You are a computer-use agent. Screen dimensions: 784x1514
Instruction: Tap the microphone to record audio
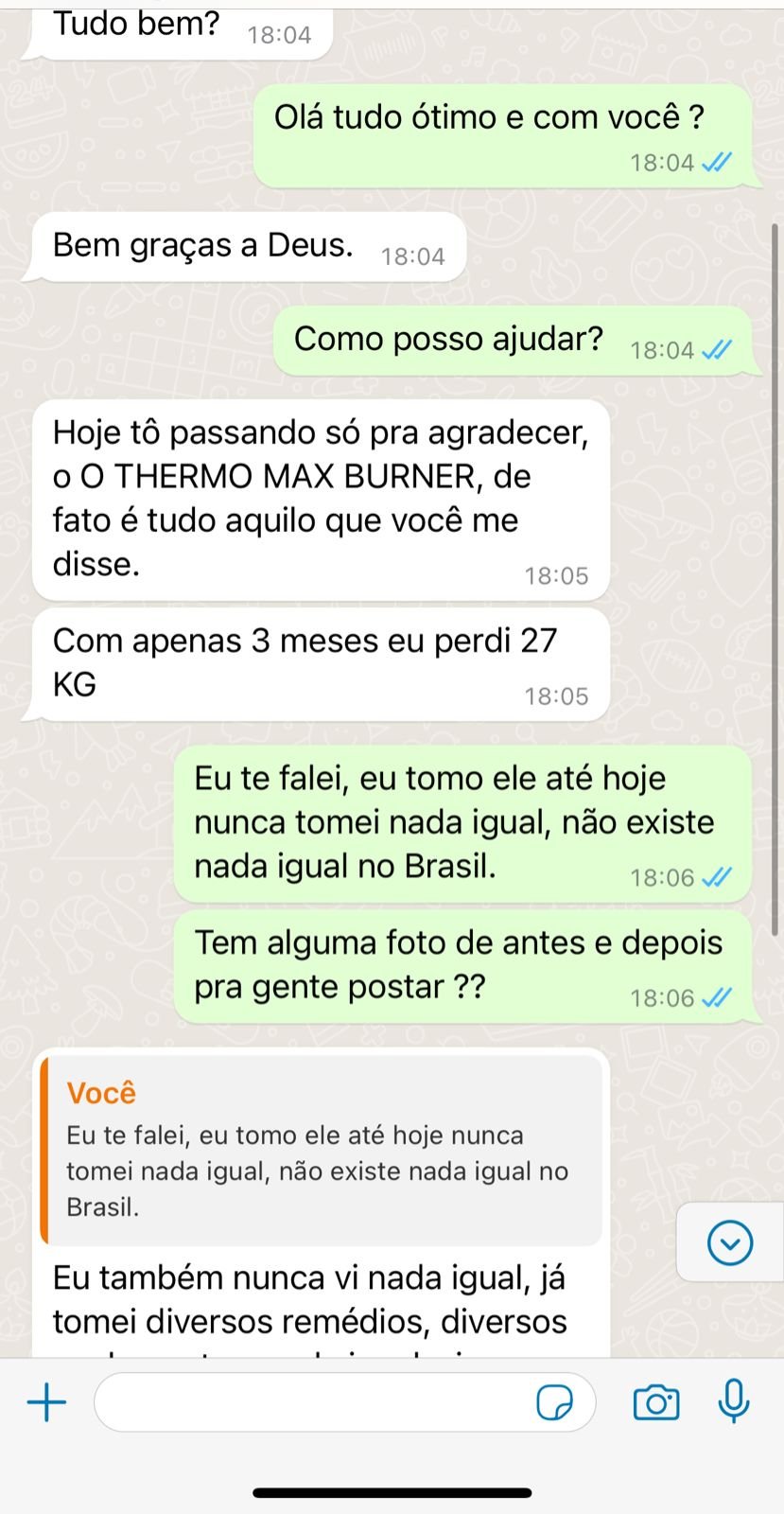pyautogui.click(x=734, y=1400)
